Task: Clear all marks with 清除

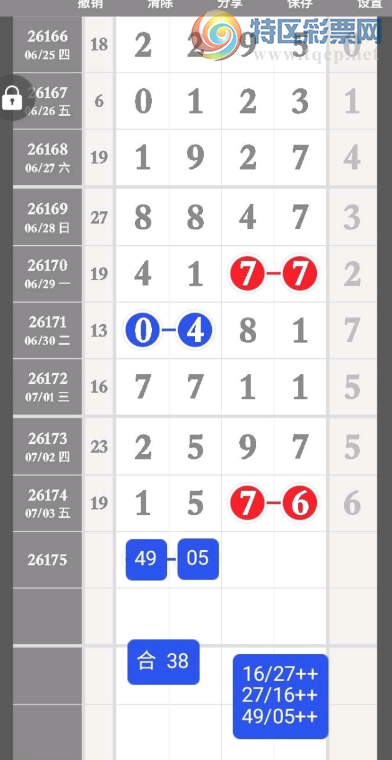Action: [x=160, y=4]
